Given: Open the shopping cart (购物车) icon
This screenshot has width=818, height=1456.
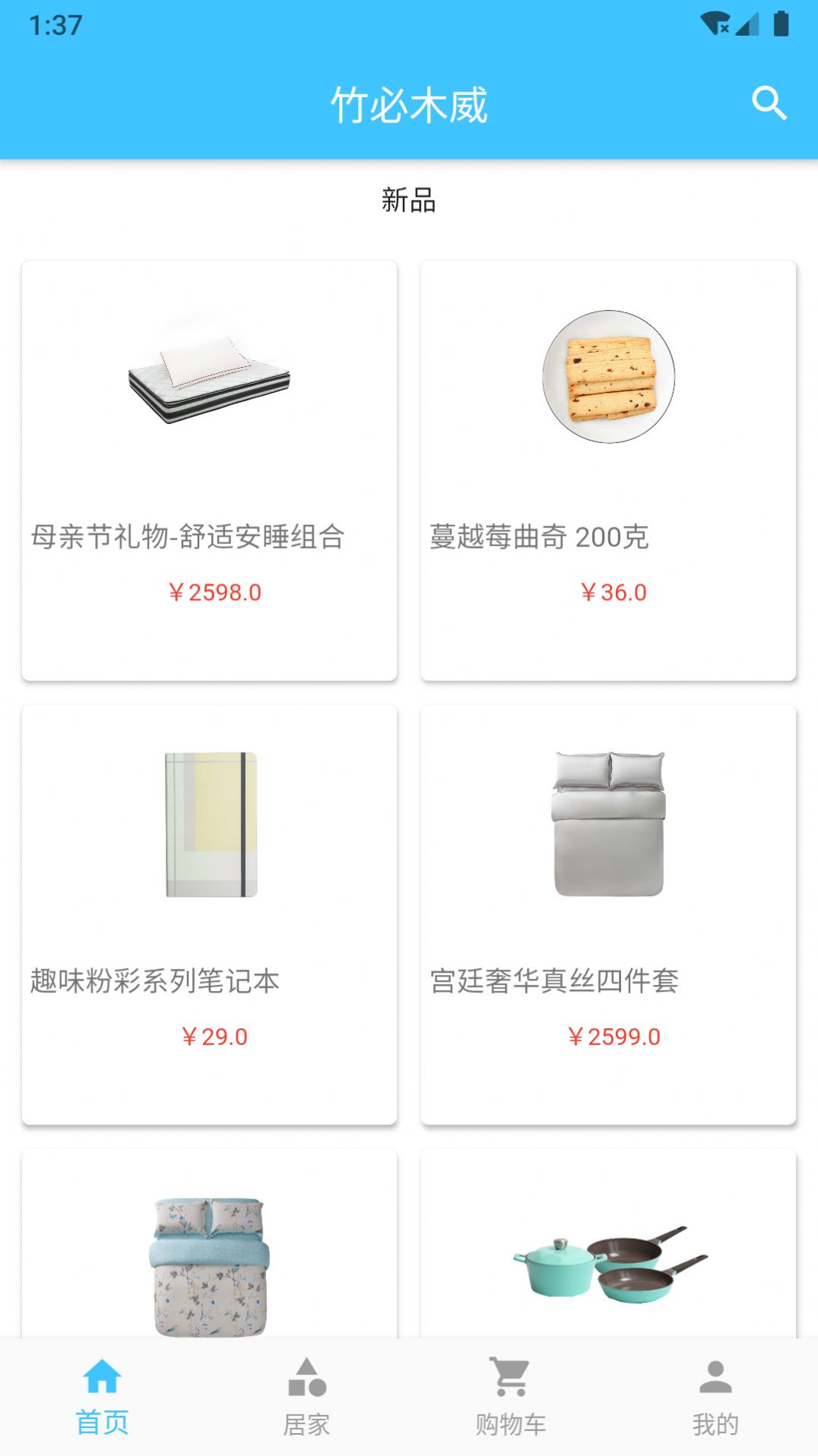Looking at the screenshot, I should (x=512, y=1385).
